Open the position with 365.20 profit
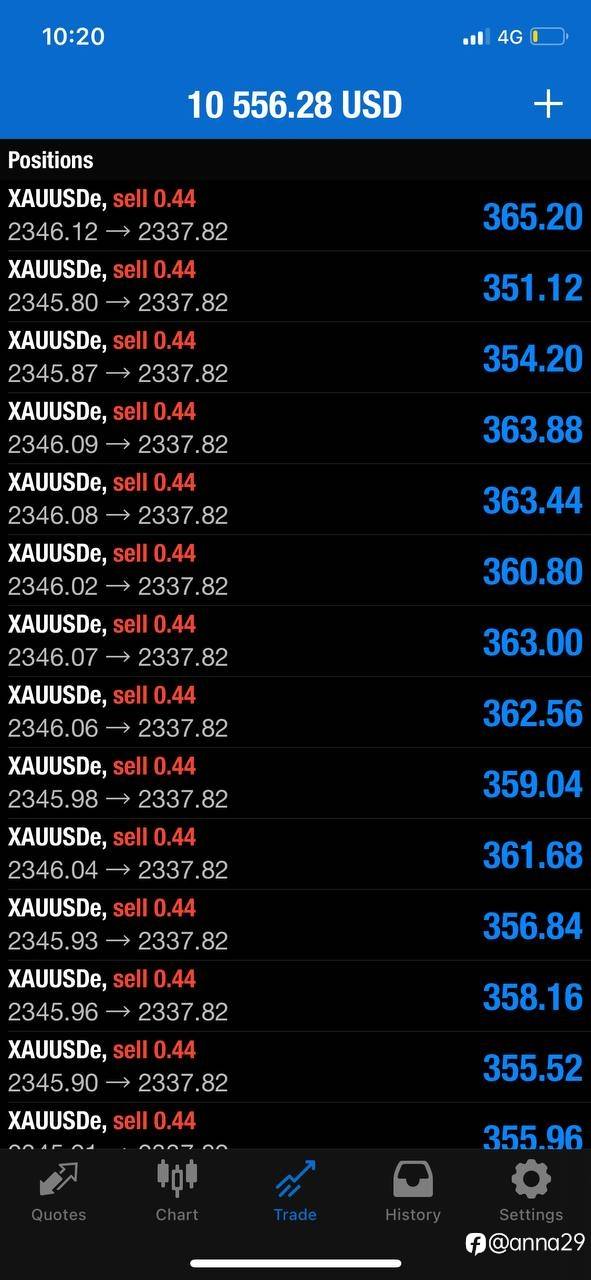 295,216
